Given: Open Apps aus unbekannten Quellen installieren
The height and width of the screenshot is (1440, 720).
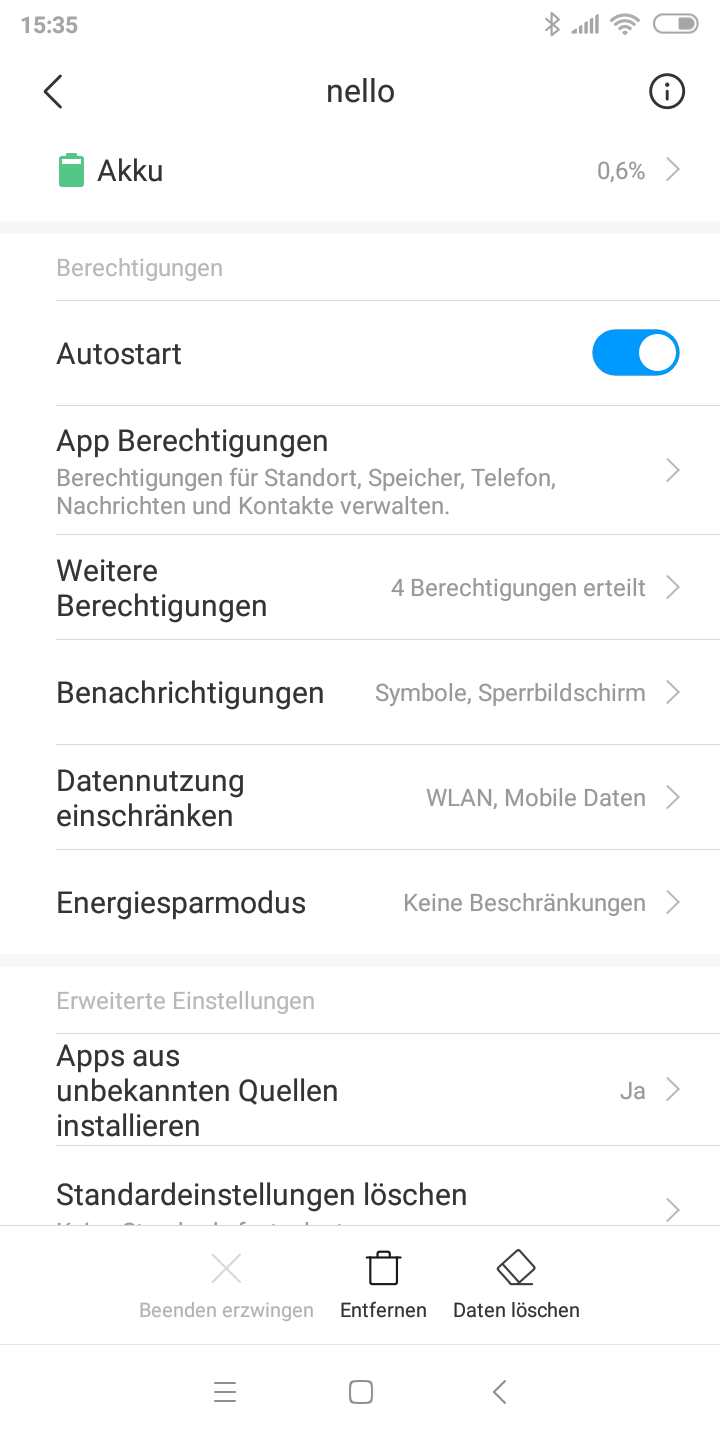Looking at the screenshot, I should [360, 1090].
